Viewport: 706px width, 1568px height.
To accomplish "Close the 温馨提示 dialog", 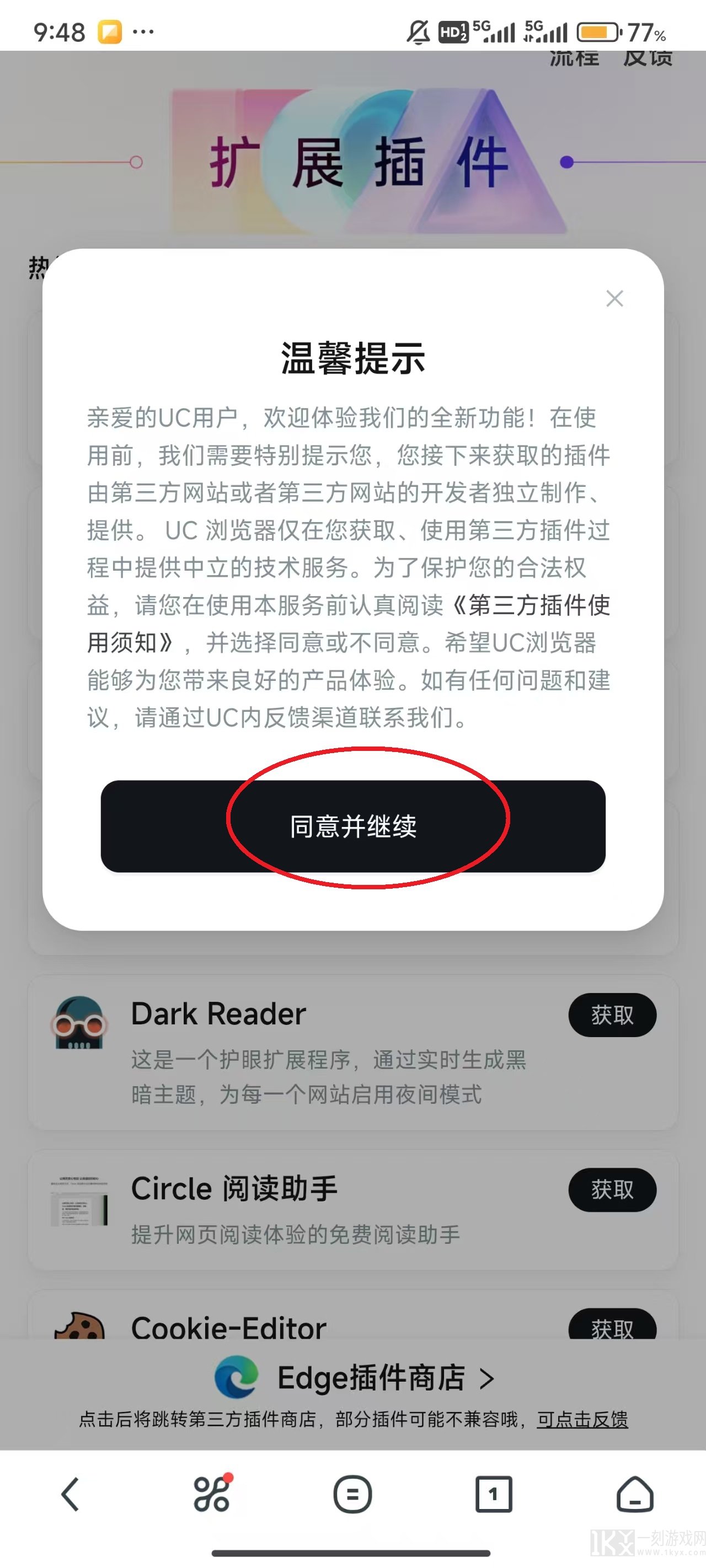I will point(614,298).
